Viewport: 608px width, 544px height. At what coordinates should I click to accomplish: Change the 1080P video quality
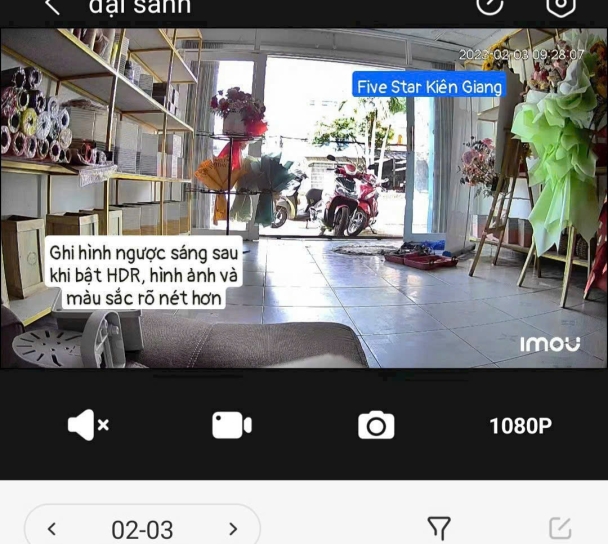tap(520, 426)
